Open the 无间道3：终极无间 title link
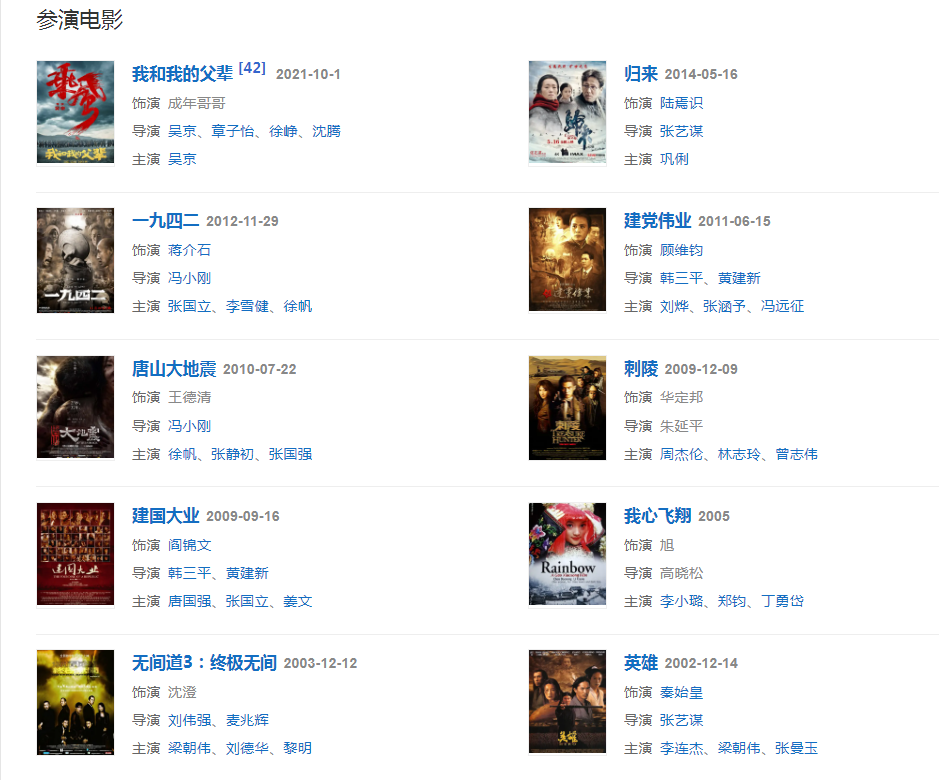The height and width of the screenshot is (780, 939). pos(204,663)
